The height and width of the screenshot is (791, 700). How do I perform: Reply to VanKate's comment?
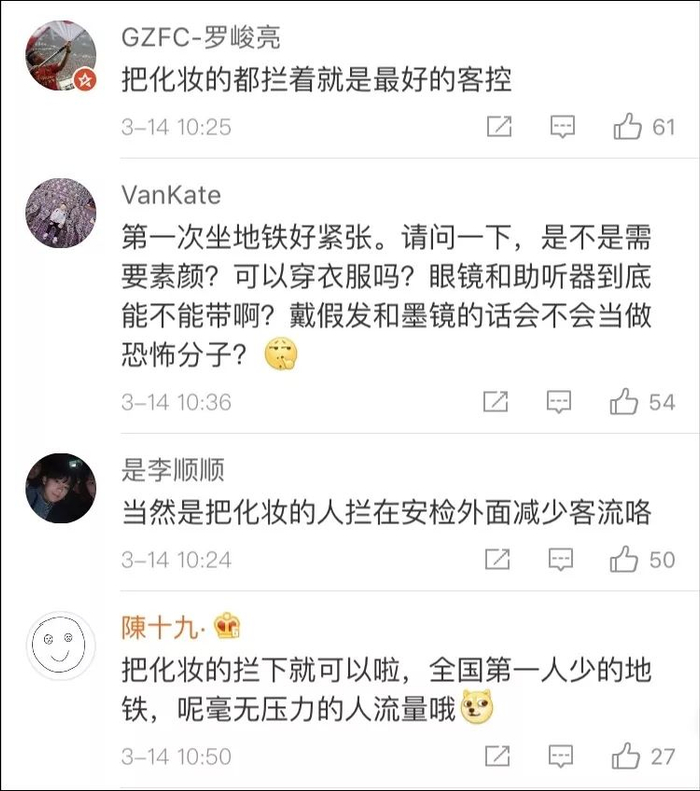pos(559,402)
